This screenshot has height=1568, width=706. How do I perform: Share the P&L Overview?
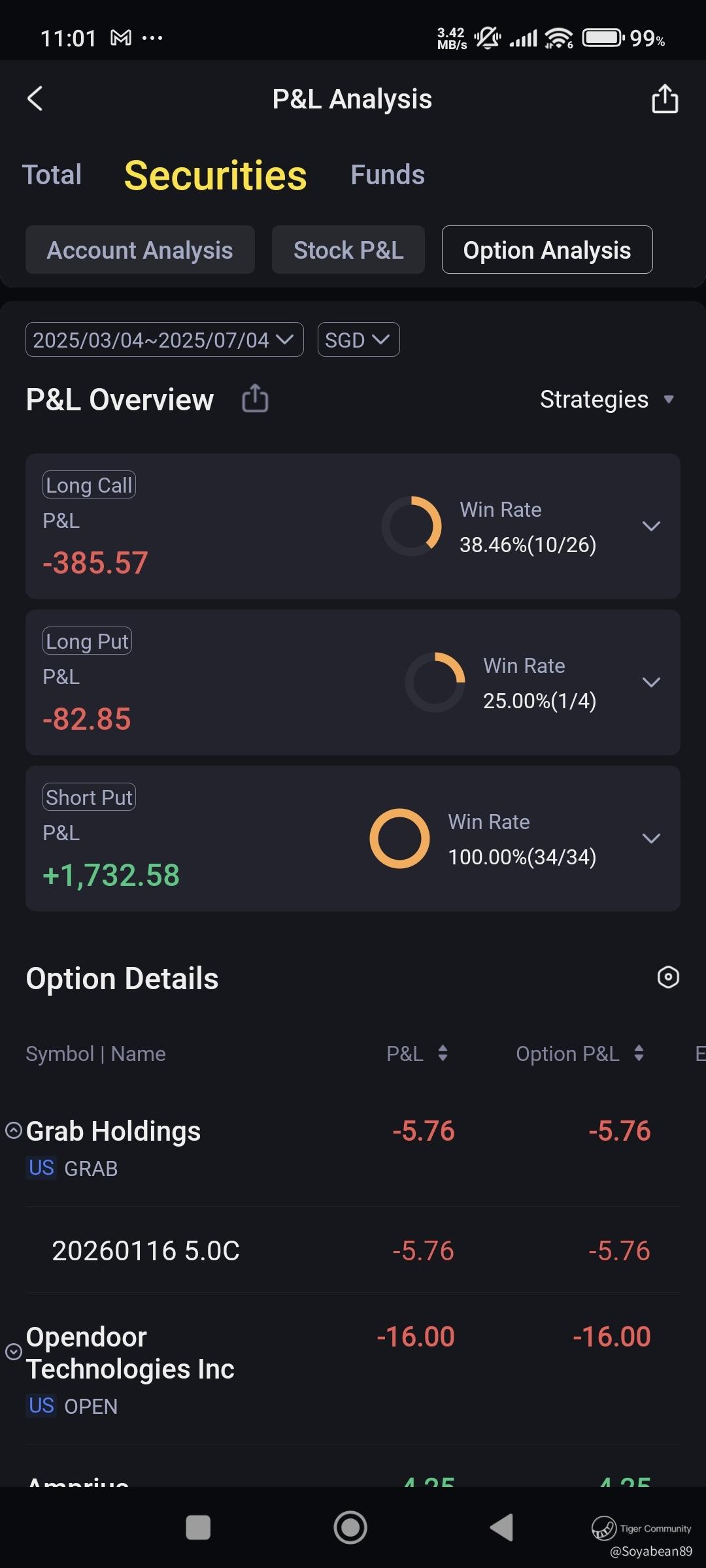255,399
